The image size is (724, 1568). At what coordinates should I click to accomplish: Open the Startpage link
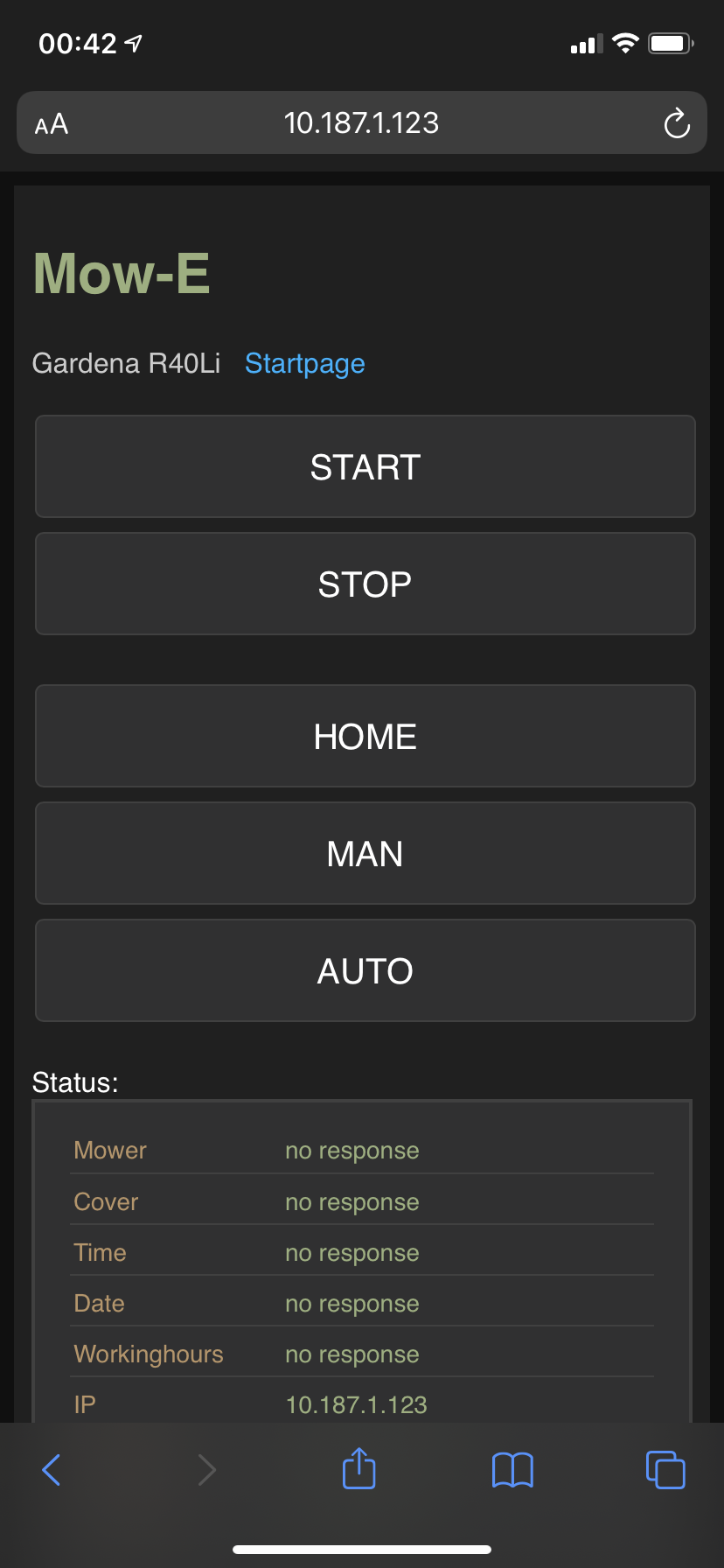305,363
